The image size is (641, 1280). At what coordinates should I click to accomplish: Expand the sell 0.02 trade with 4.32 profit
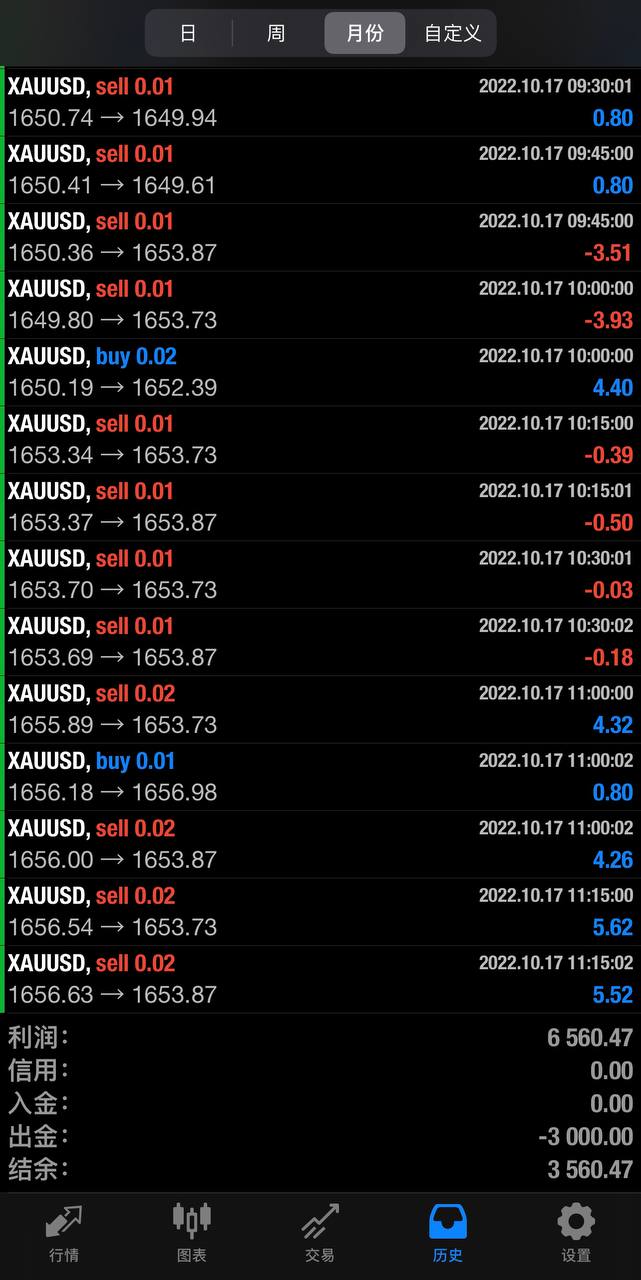click(320, 709)
